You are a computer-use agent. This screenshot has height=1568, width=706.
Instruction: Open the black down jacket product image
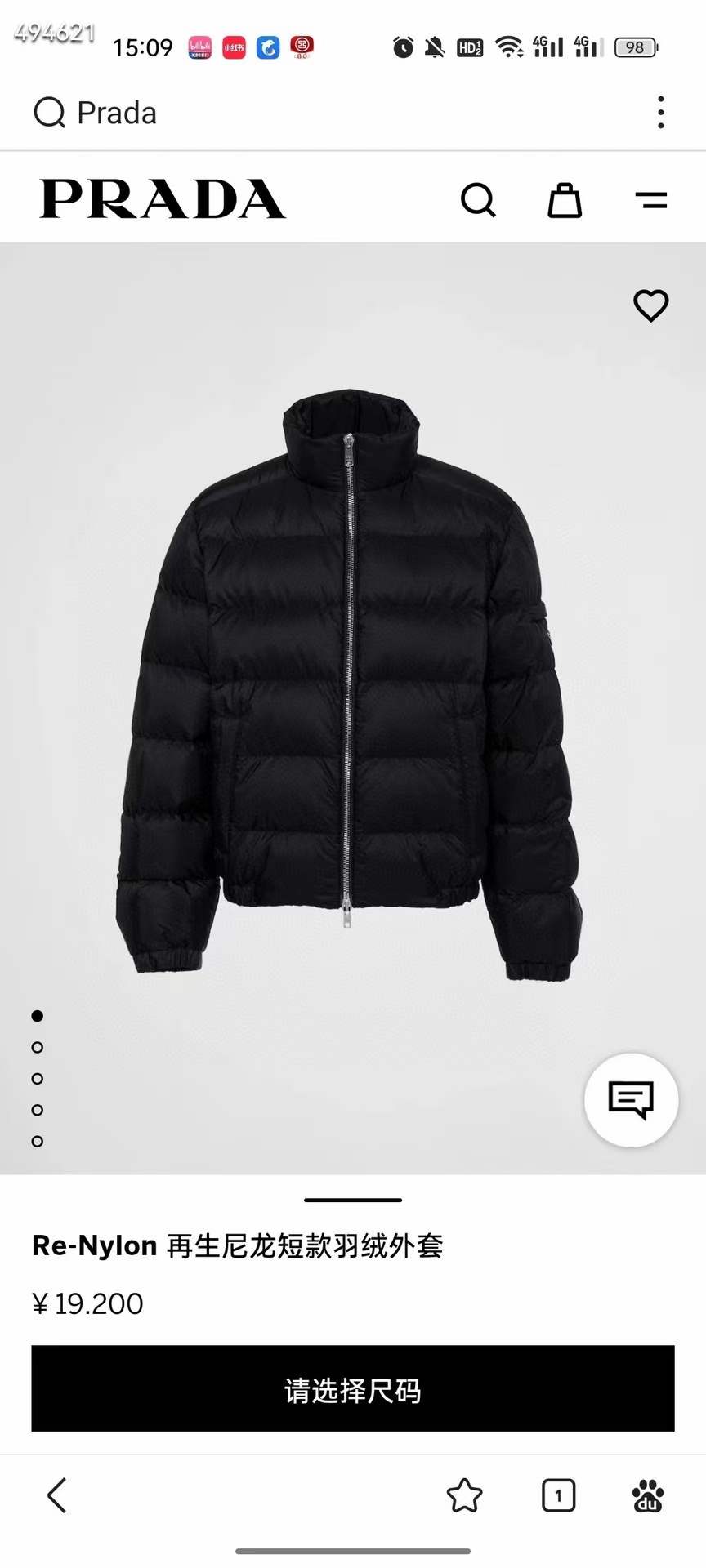pyautogui.click(x=351, y=683)
